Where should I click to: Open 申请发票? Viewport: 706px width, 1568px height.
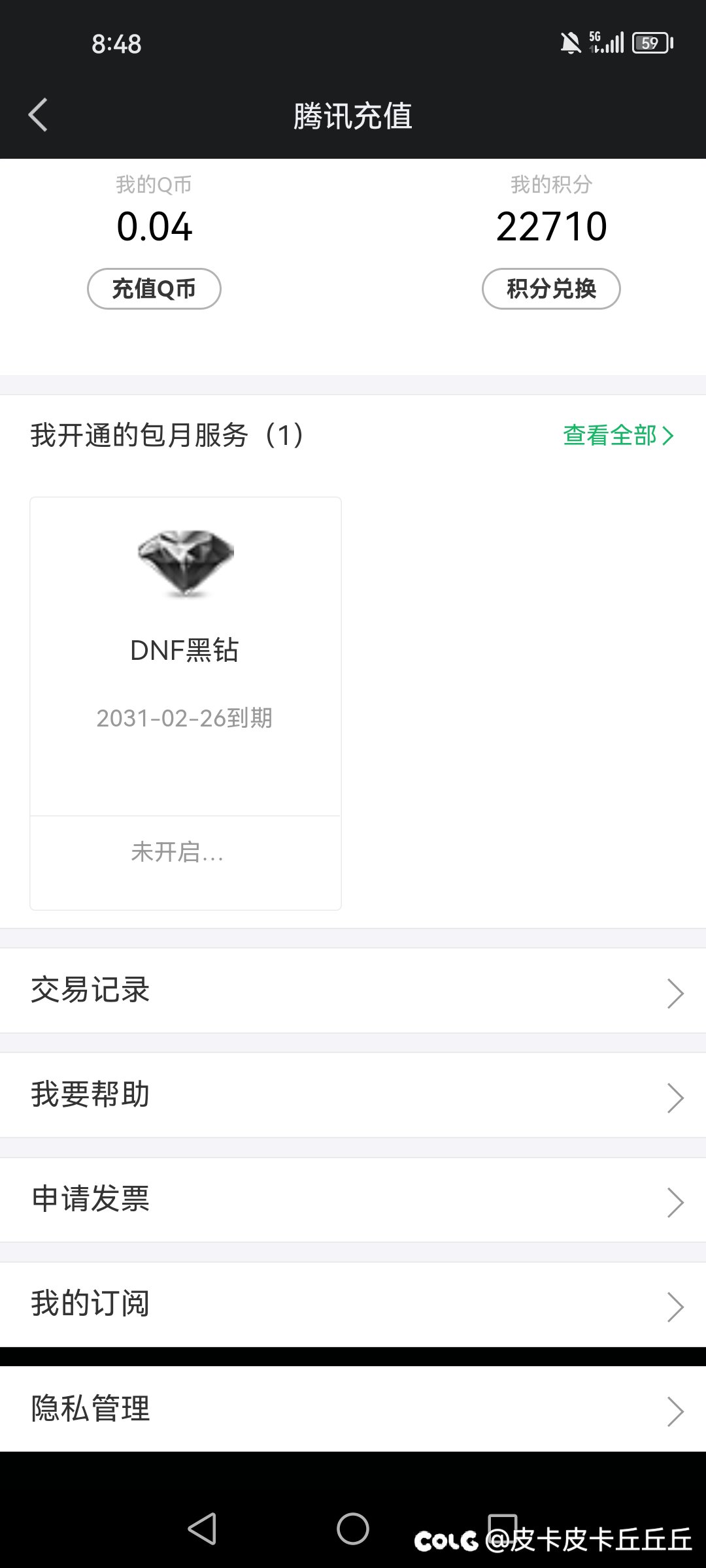[x=353, y=1200]
